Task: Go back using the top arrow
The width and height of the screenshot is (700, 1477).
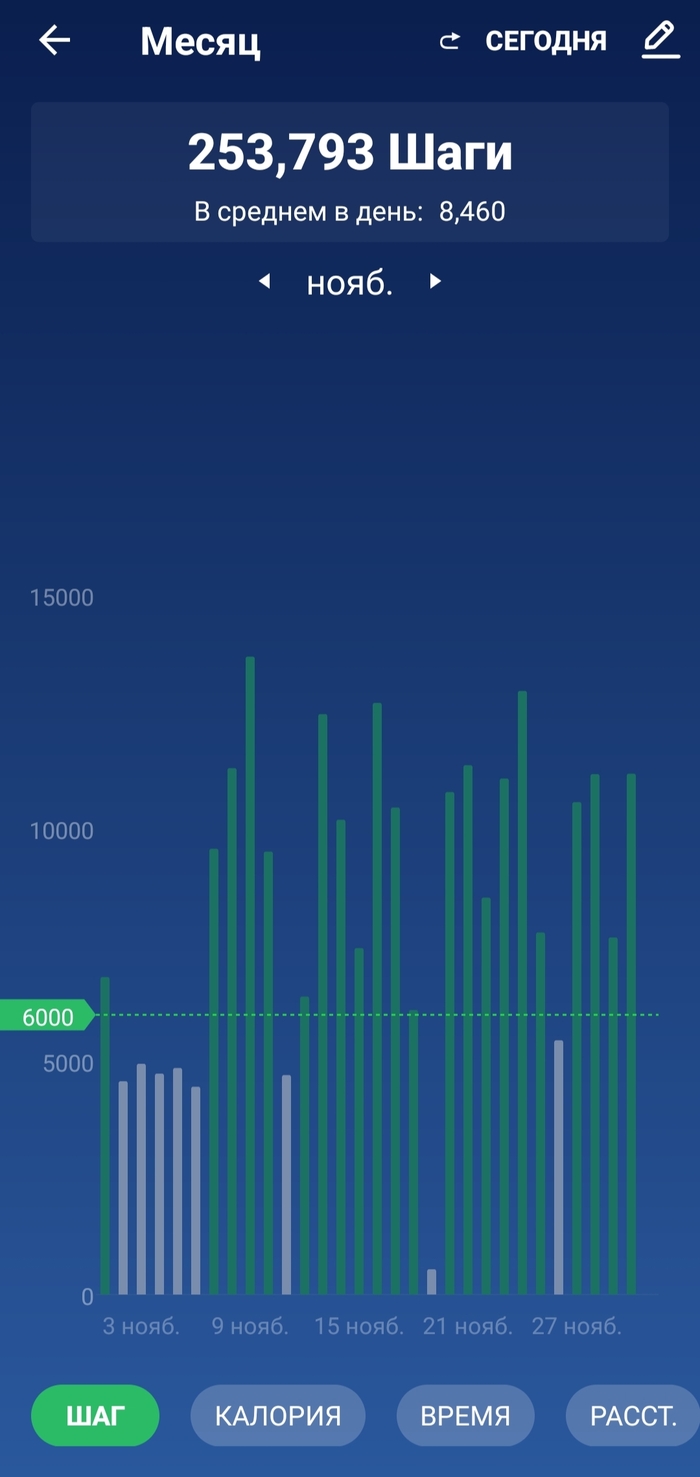Action: (x=55, y=40)
